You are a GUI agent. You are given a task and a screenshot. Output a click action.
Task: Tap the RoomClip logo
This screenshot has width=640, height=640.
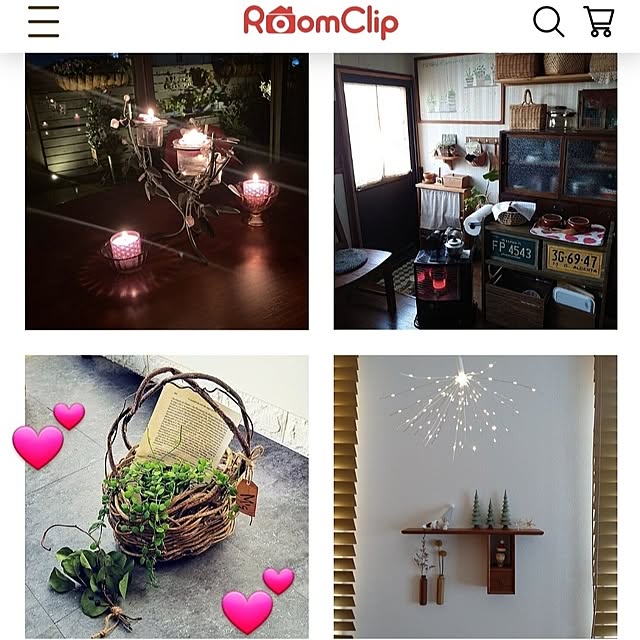[320, 22]
